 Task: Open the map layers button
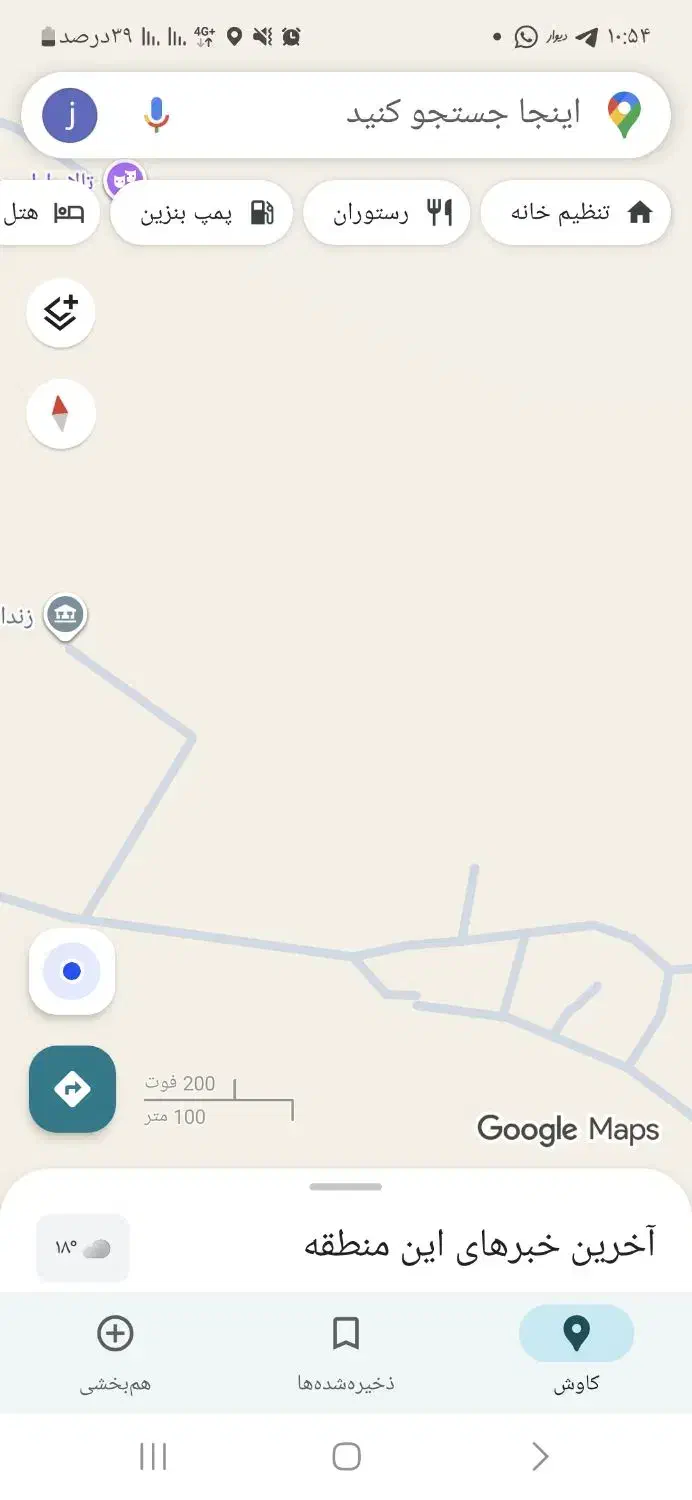61,313
